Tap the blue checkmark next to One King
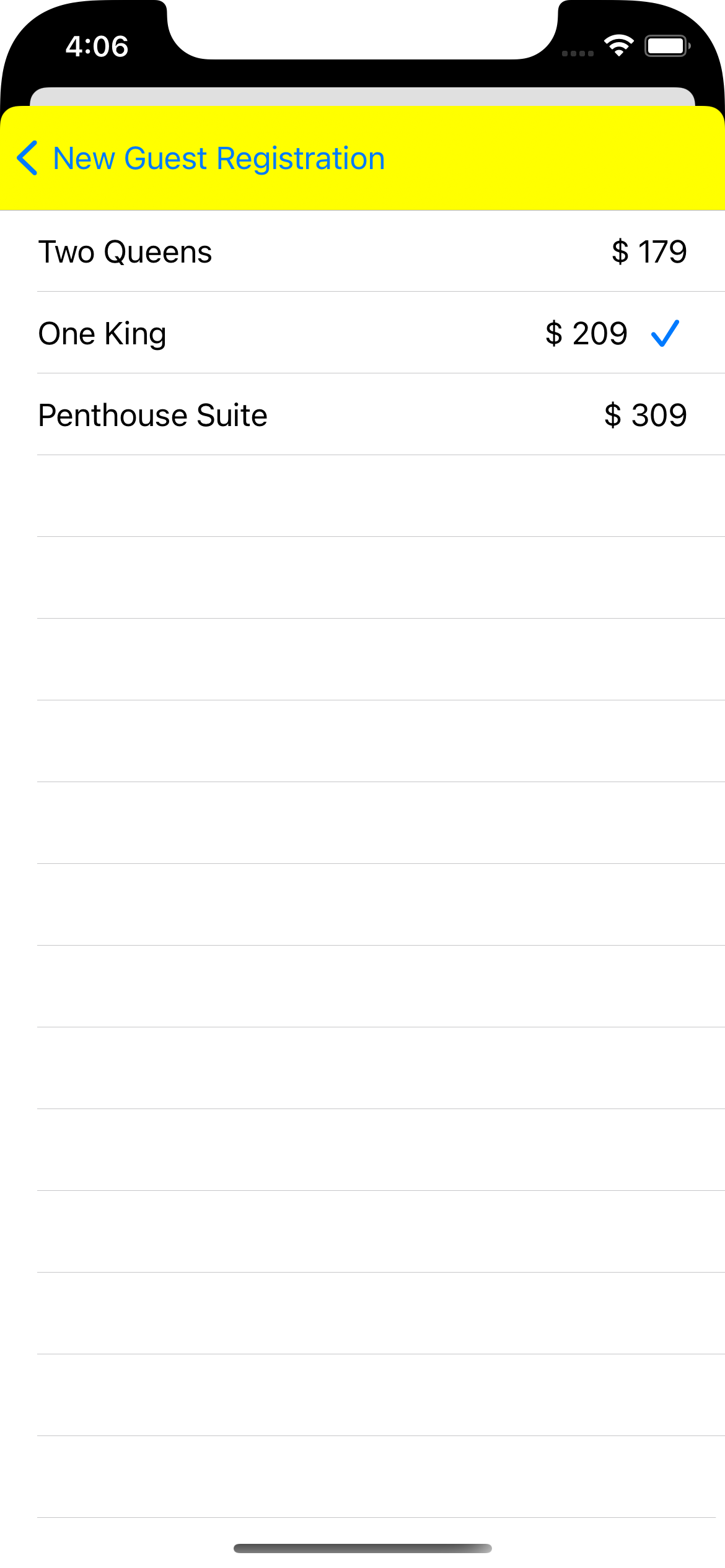 coord(665,333)
